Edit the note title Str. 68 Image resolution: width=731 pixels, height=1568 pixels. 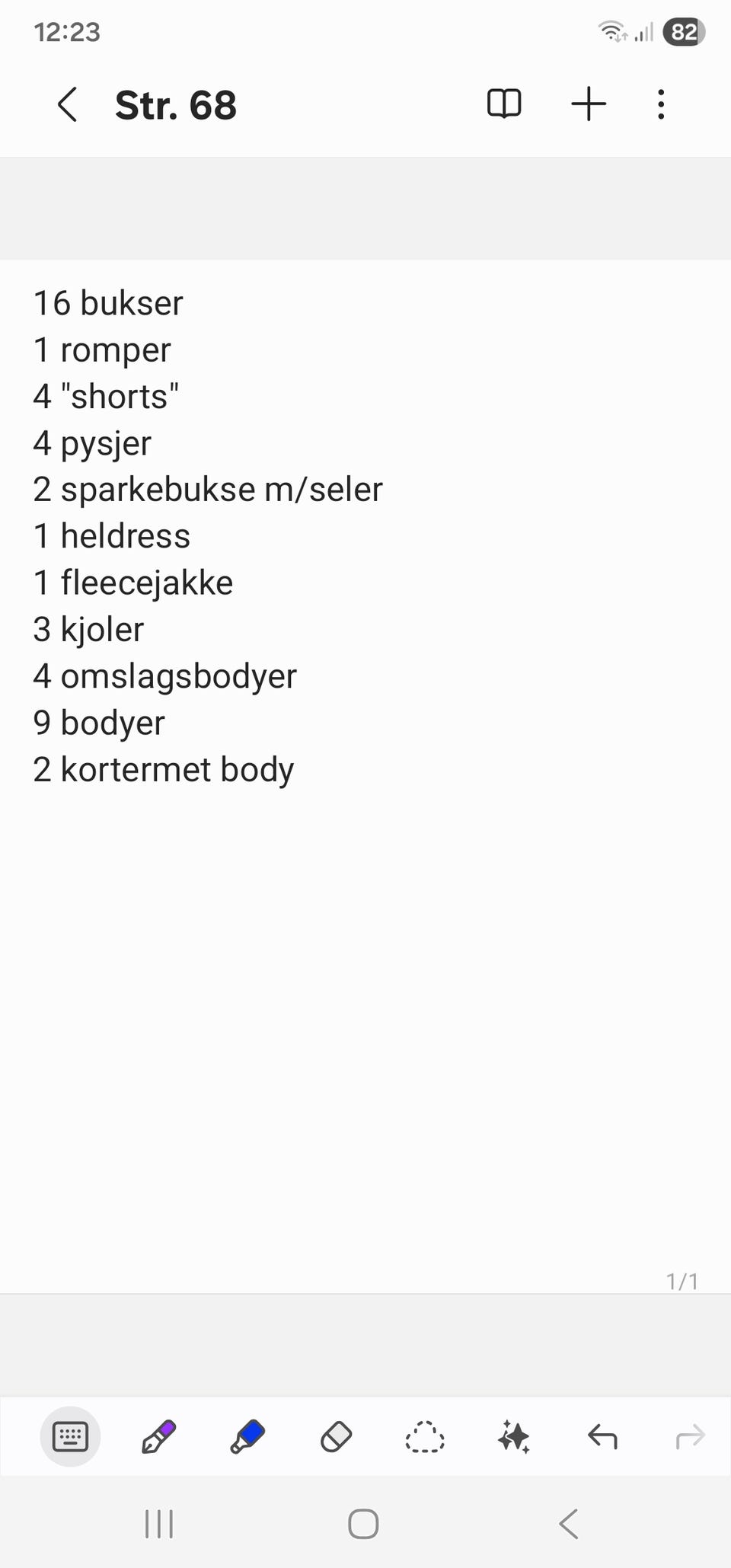tap(176, 105)
